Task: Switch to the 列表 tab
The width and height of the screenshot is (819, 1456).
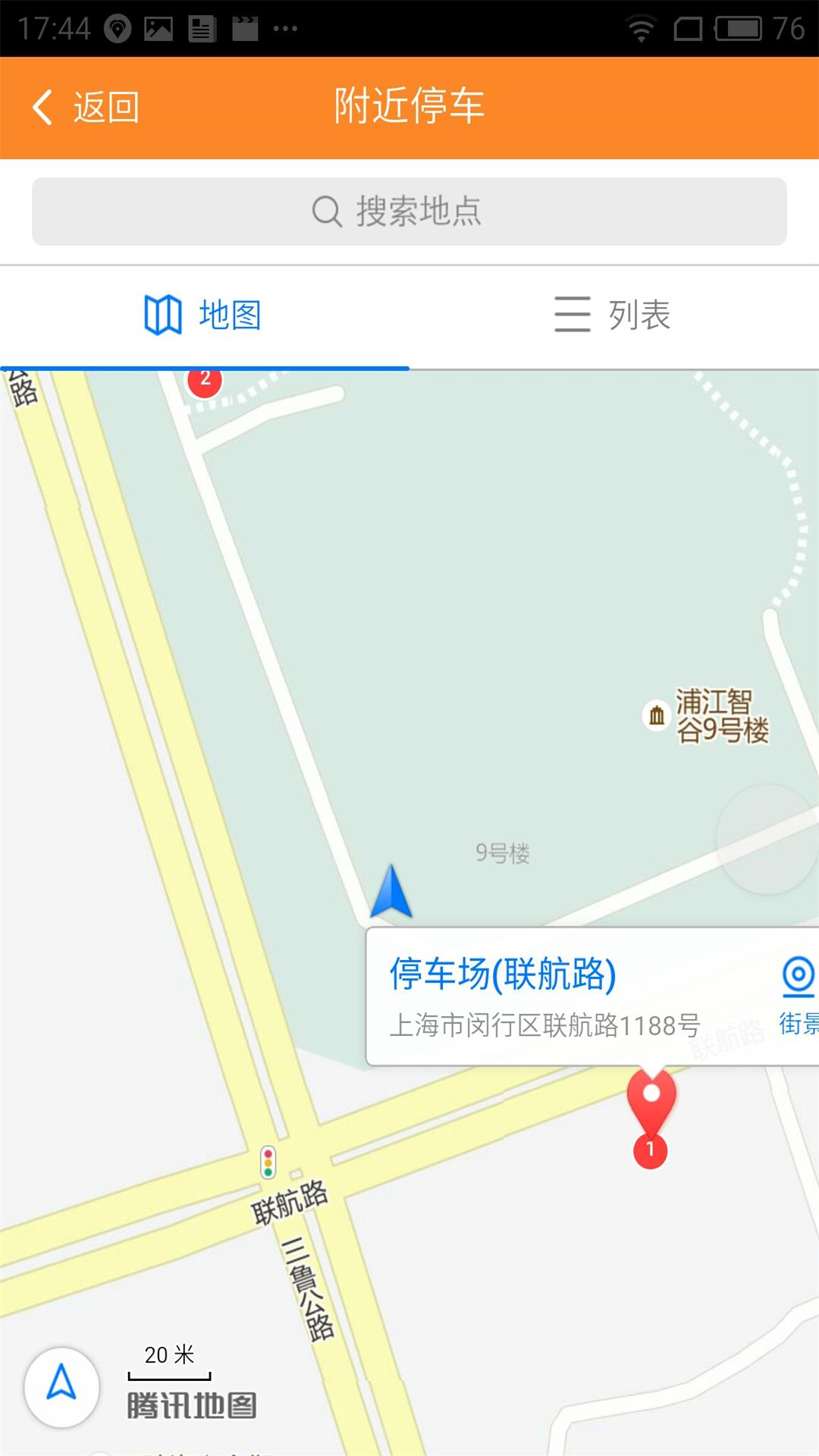Action: coord(613,315)
